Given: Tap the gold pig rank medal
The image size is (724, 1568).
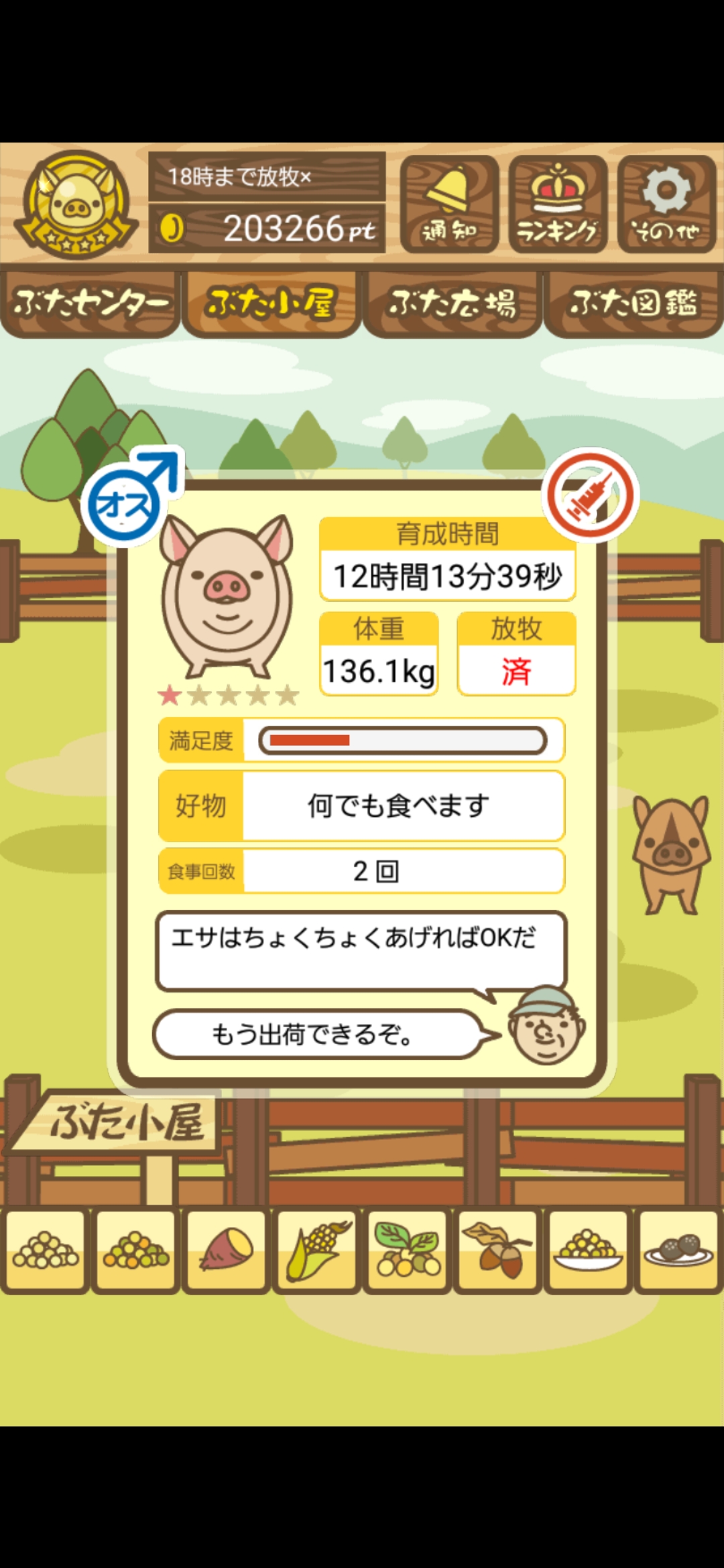Looking at the screenshot, I should pyautogui.click(x=75, y=204).
